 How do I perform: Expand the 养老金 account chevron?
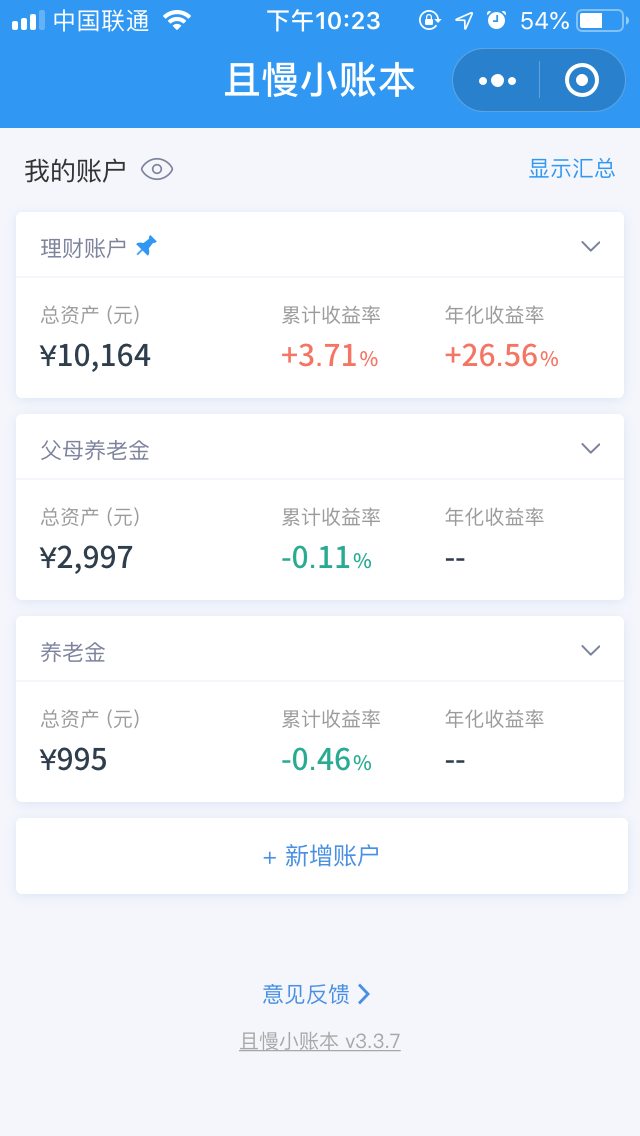point(590,650)
